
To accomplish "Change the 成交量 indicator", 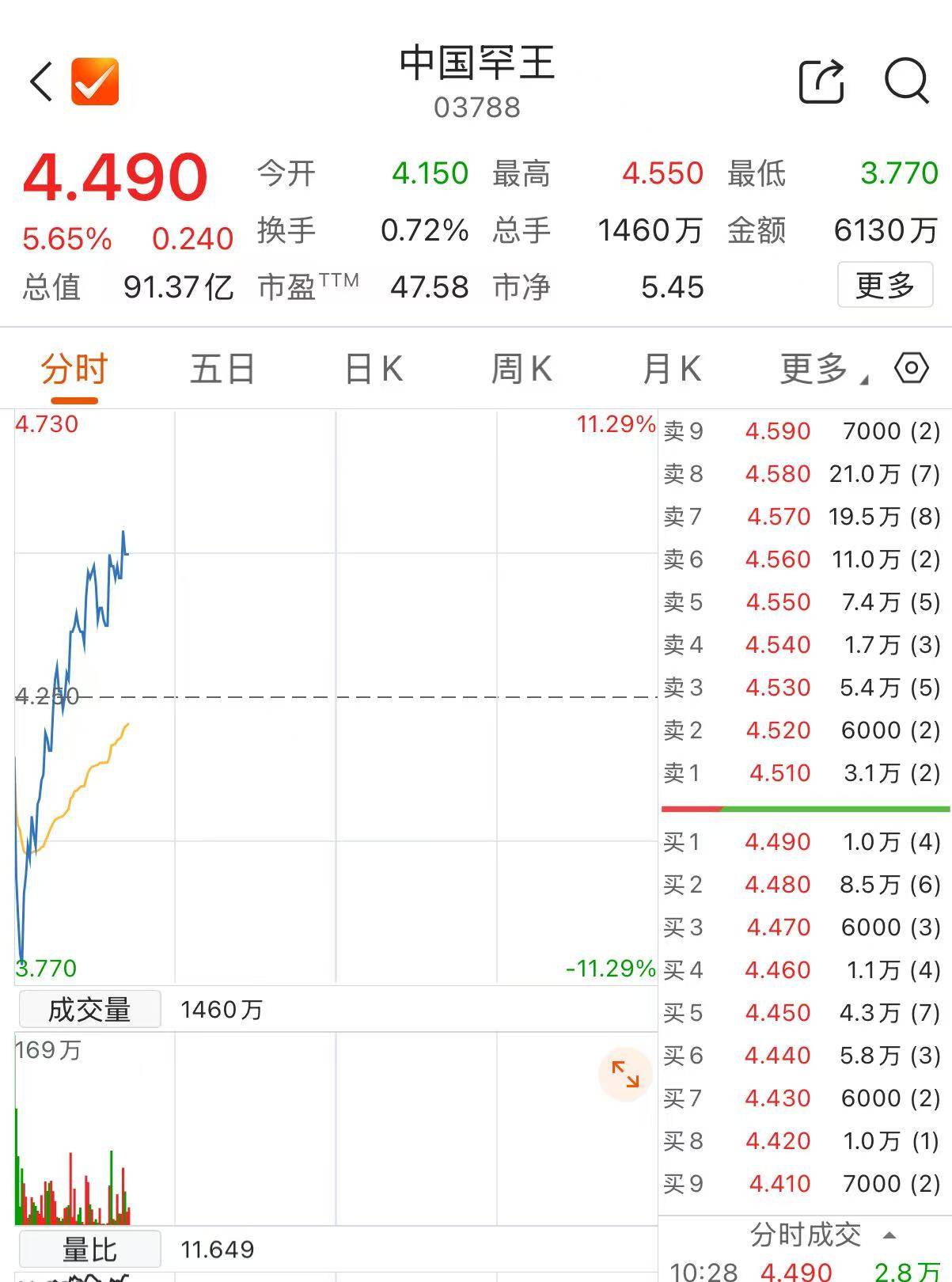I will (89, 1010).
